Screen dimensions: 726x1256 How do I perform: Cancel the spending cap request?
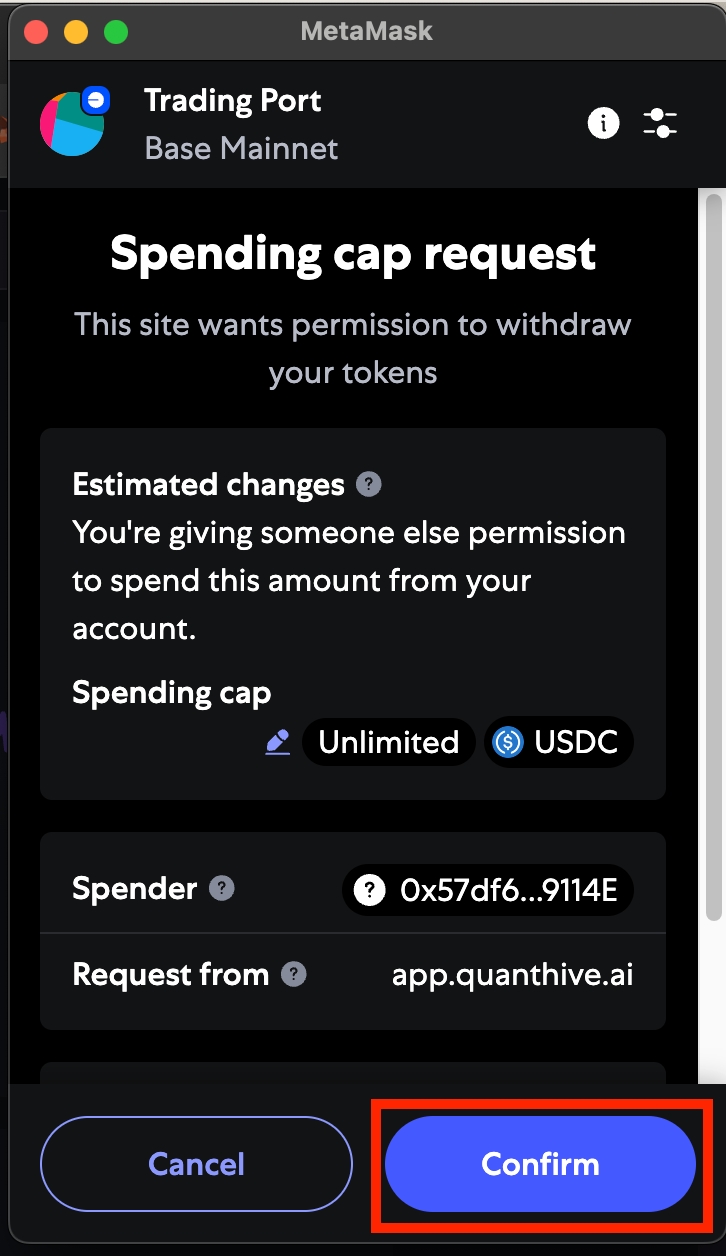point(196,1164)
